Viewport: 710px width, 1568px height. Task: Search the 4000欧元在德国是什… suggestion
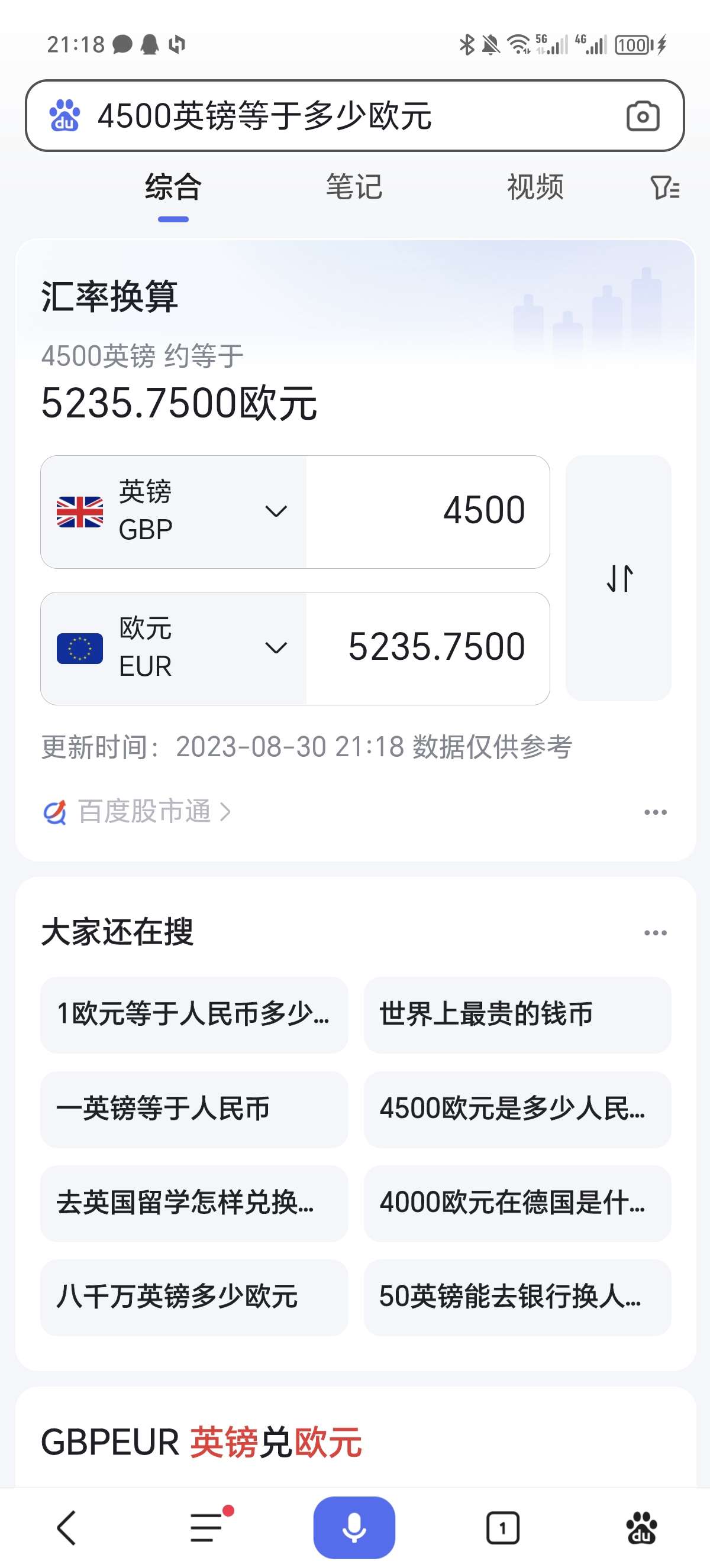pyautogui.click(x=517, y=1203)
